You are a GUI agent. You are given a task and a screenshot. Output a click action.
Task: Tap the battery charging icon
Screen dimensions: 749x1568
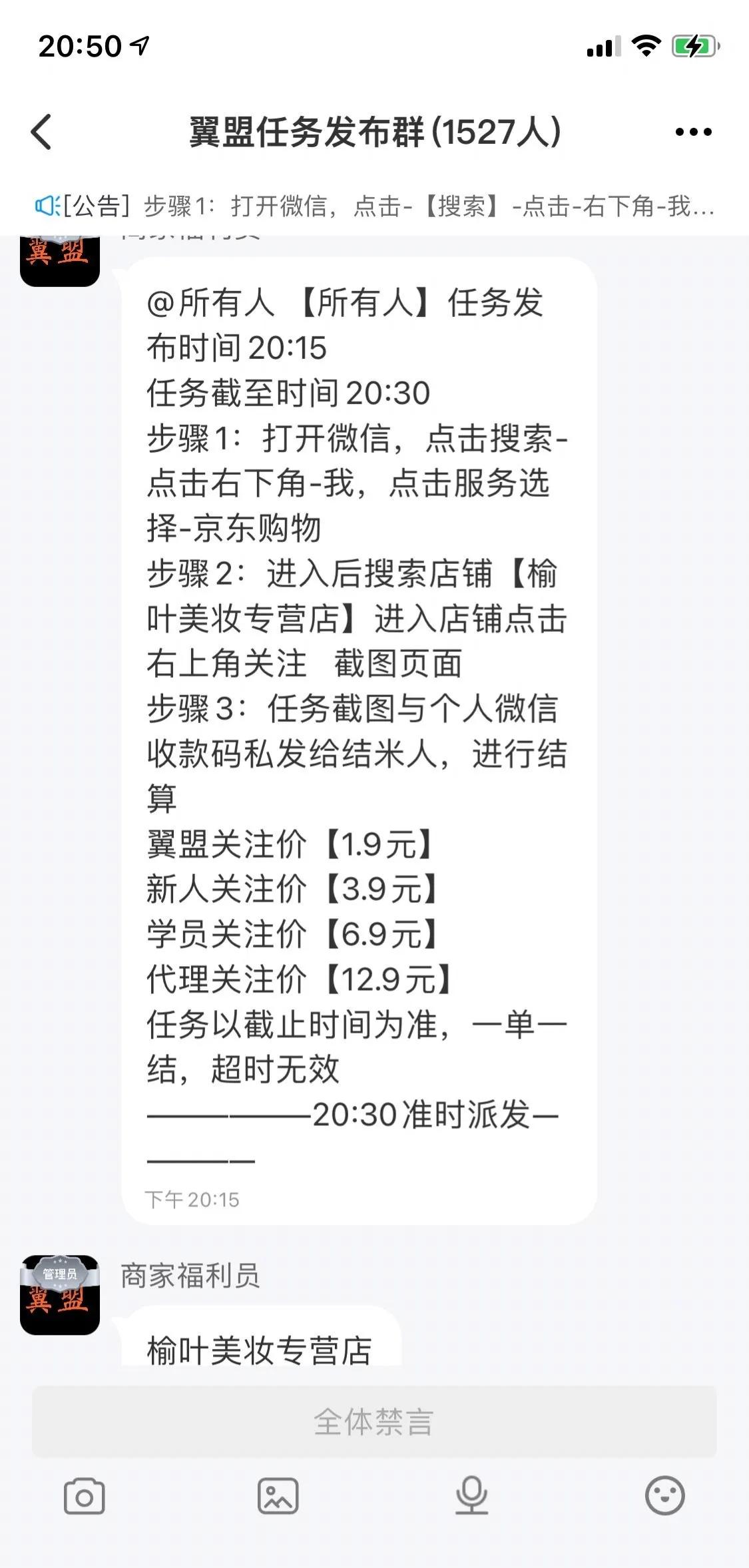tap(692, 45)
